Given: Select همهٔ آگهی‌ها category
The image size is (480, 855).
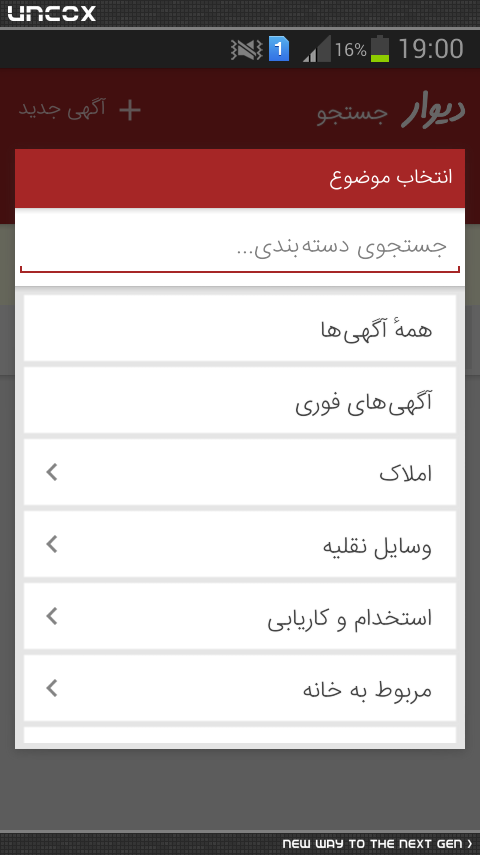Looking at the screenshot, I should (240, 328).
